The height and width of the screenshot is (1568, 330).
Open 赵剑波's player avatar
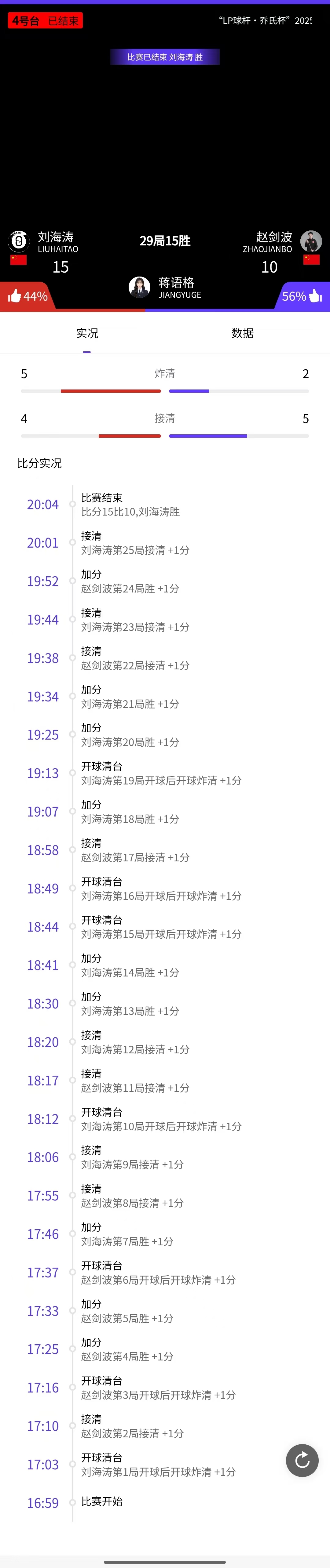[x=311, y=241]
